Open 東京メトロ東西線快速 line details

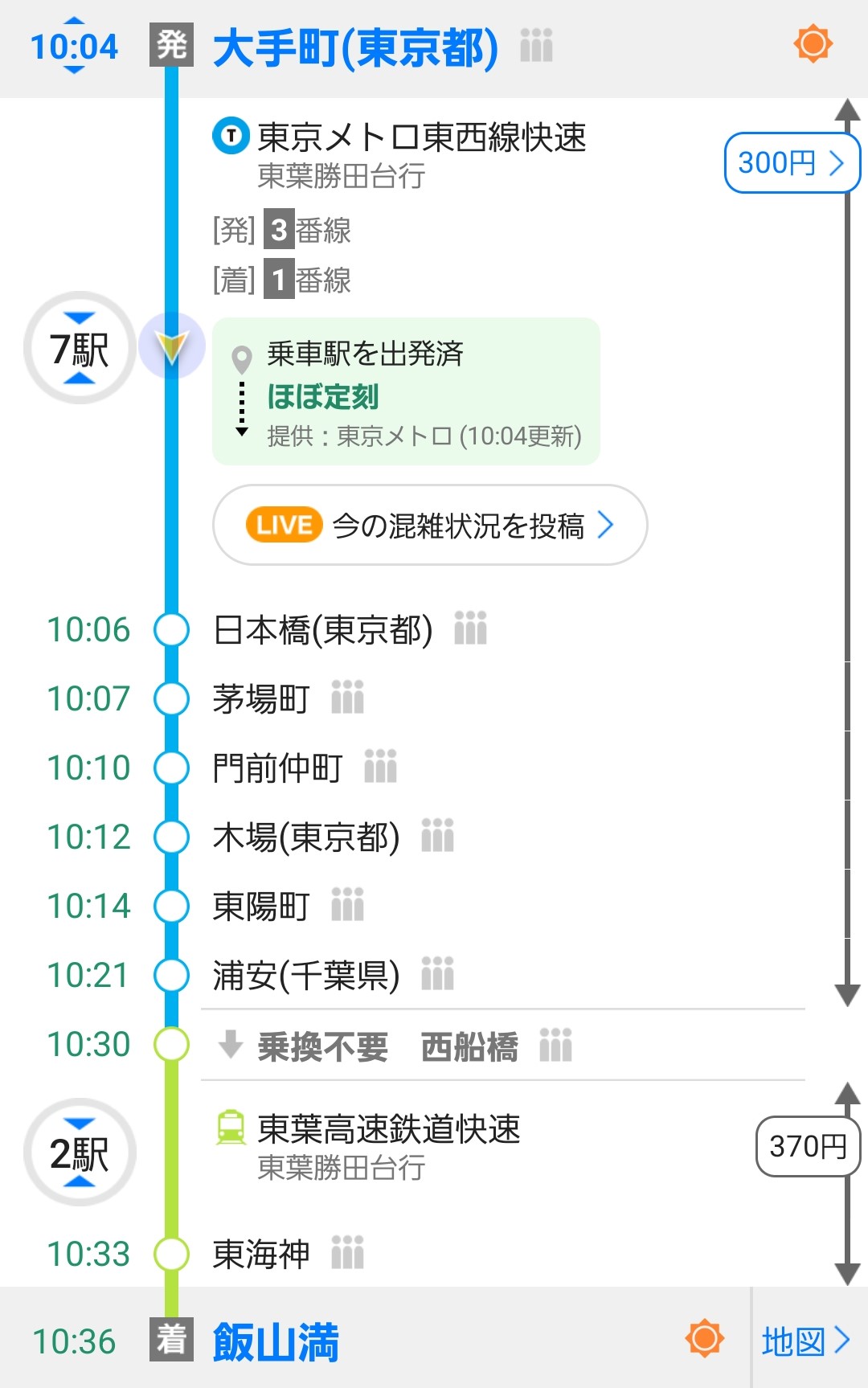click(x=421, y=137)
